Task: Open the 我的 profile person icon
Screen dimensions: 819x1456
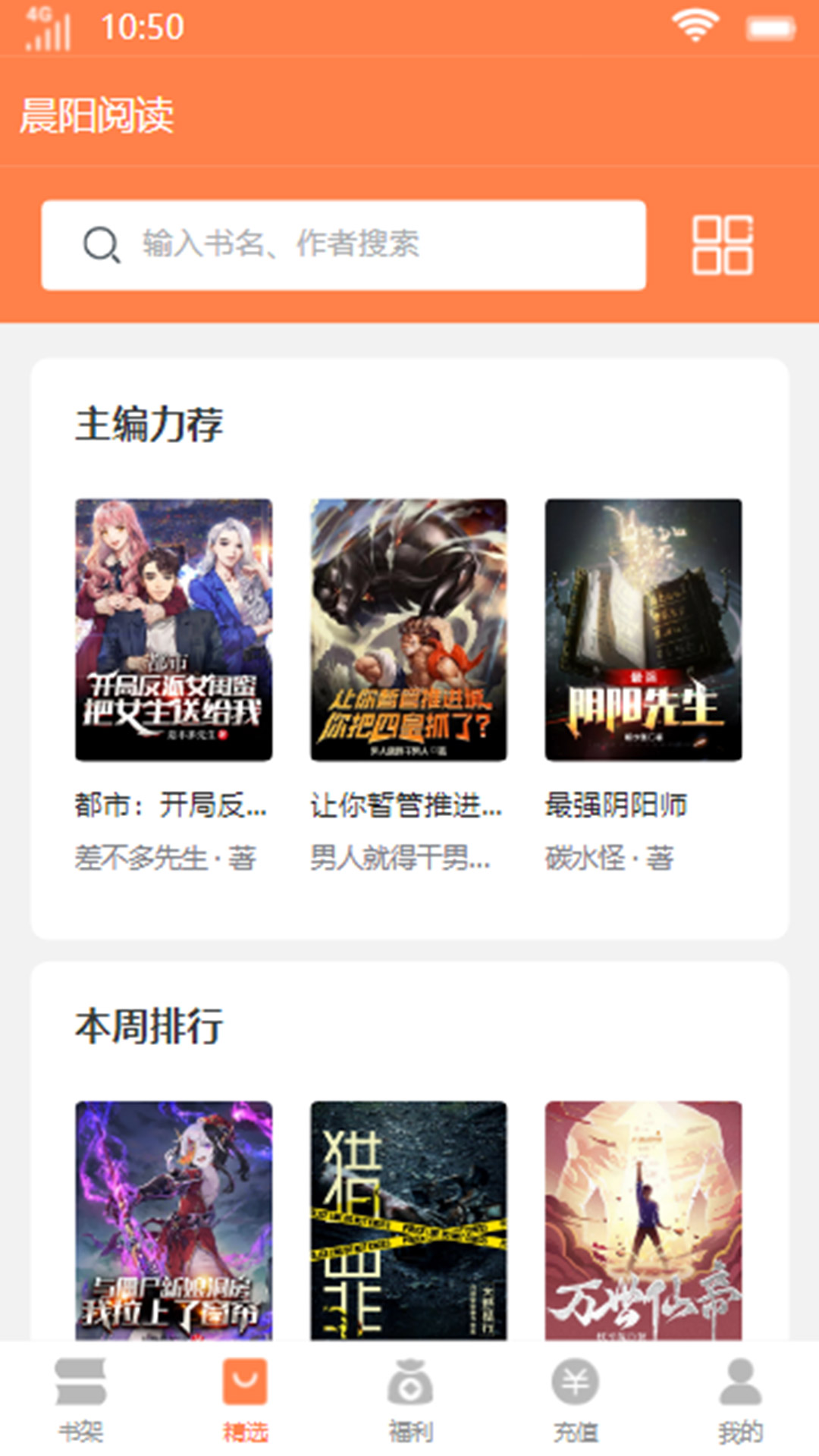Action: (737, 1382)
